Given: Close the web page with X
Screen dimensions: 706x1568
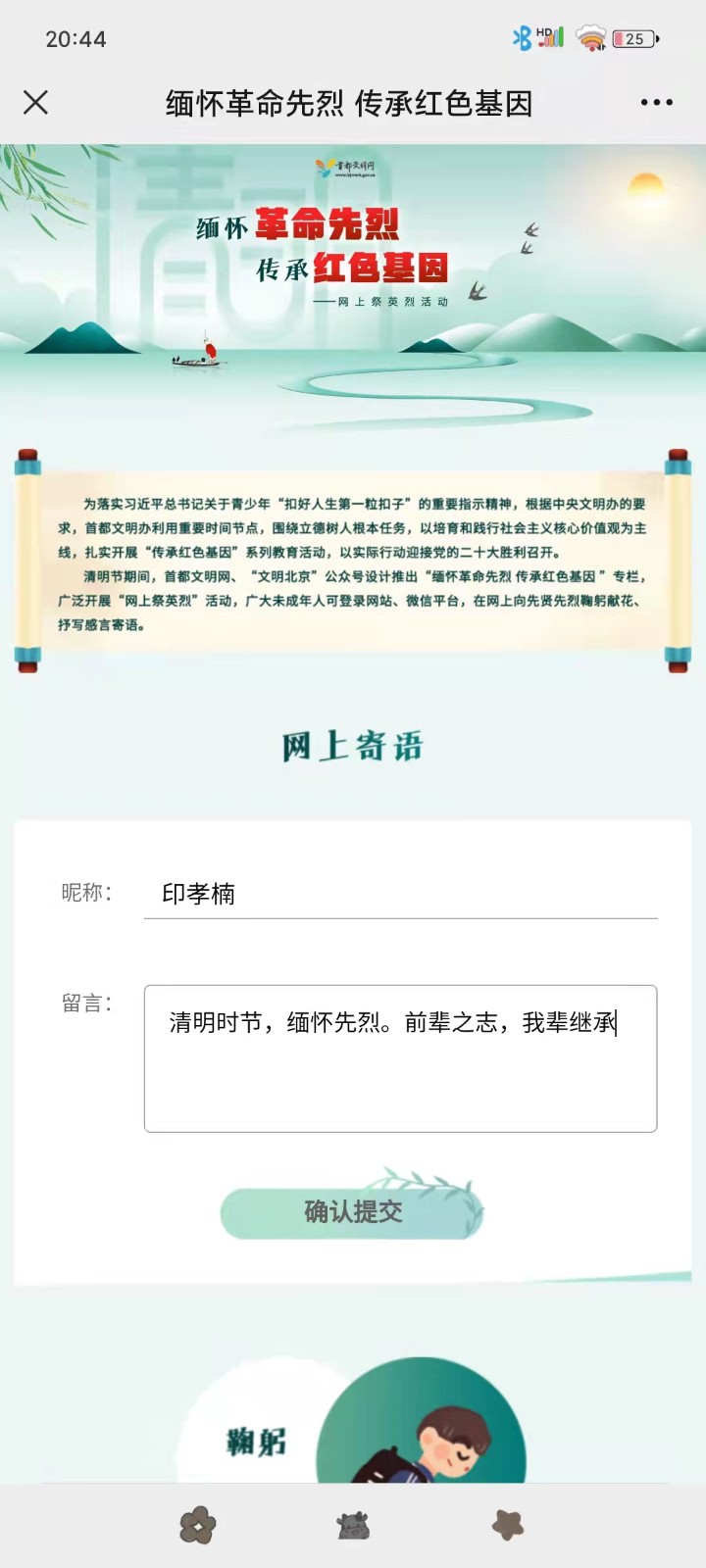Looking at the screenshot, I should [36, 102].
